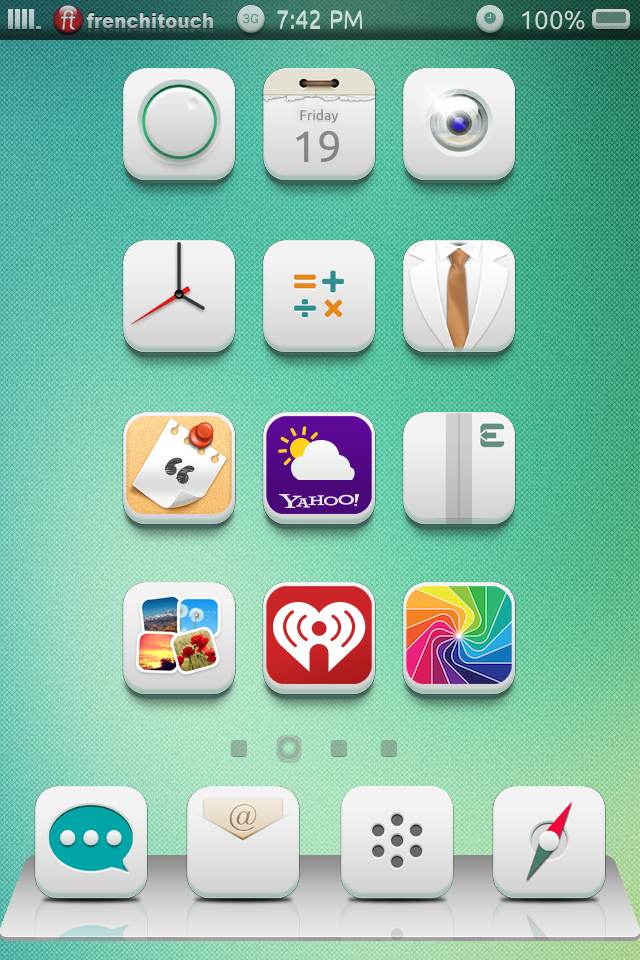The image size is (640, 960).
Task: Launch the camera app
Action: (x=459, y=124)
